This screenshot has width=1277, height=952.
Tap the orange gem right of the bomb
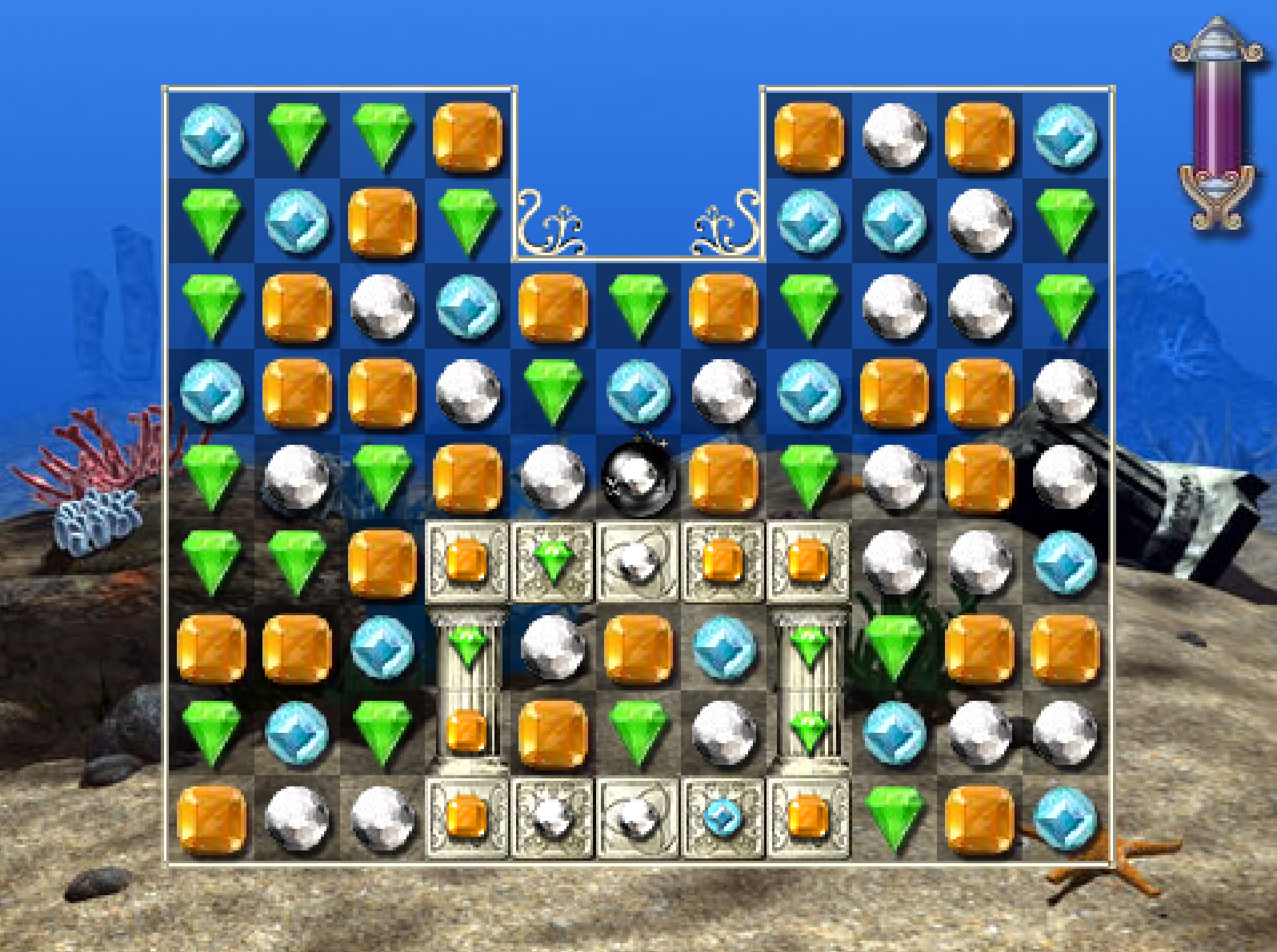(723, 478)
